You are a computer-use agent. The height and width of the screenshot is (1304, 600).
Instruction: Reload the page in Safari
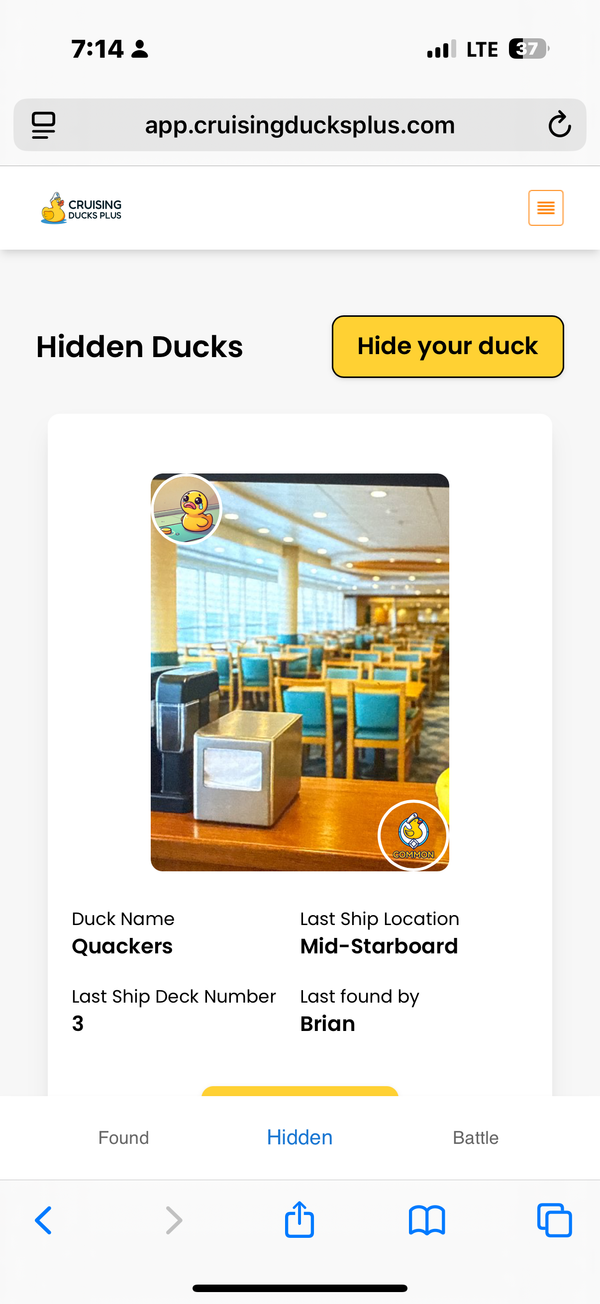coord(559,125)
